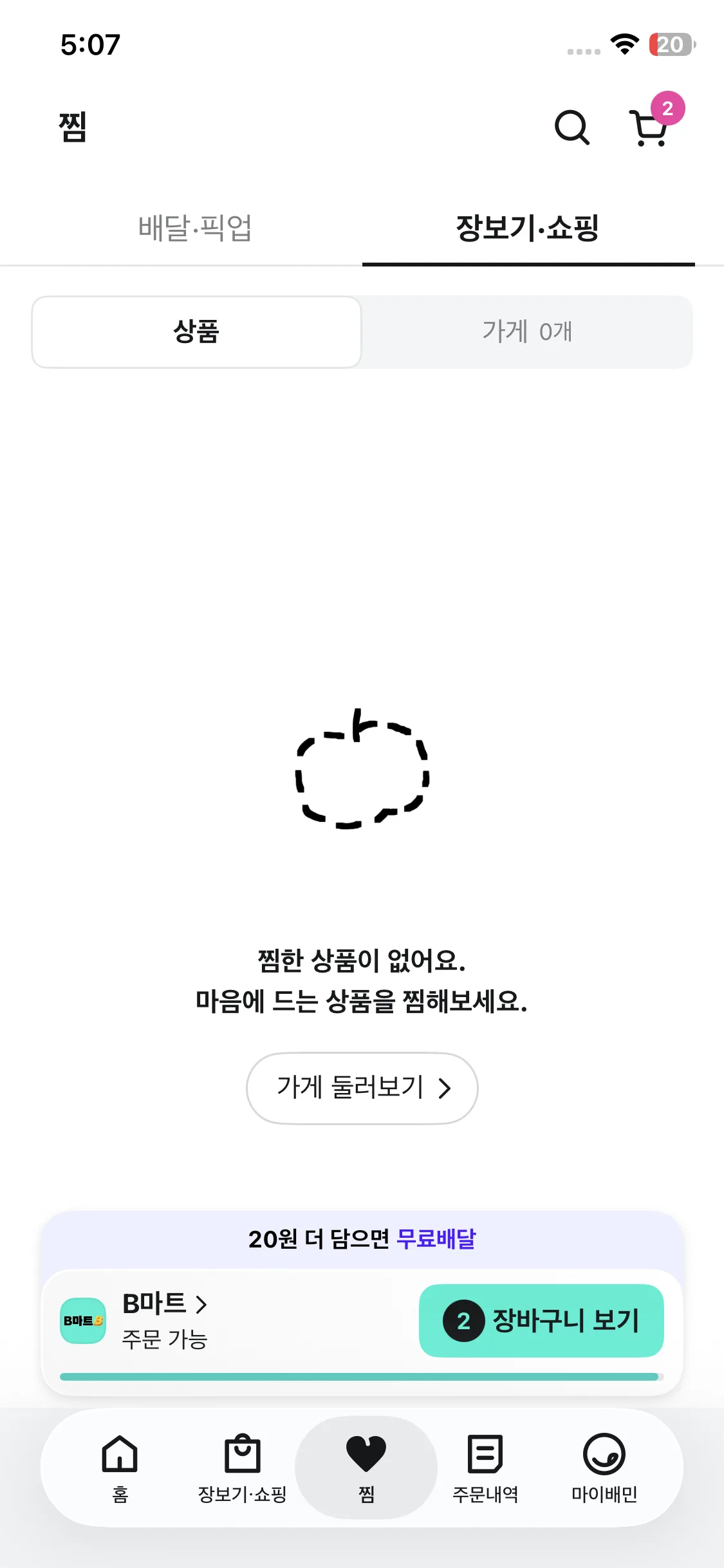724x1568 pixels.
Task: Click the free delivery progress bar
Action: tap(362, 1376)
